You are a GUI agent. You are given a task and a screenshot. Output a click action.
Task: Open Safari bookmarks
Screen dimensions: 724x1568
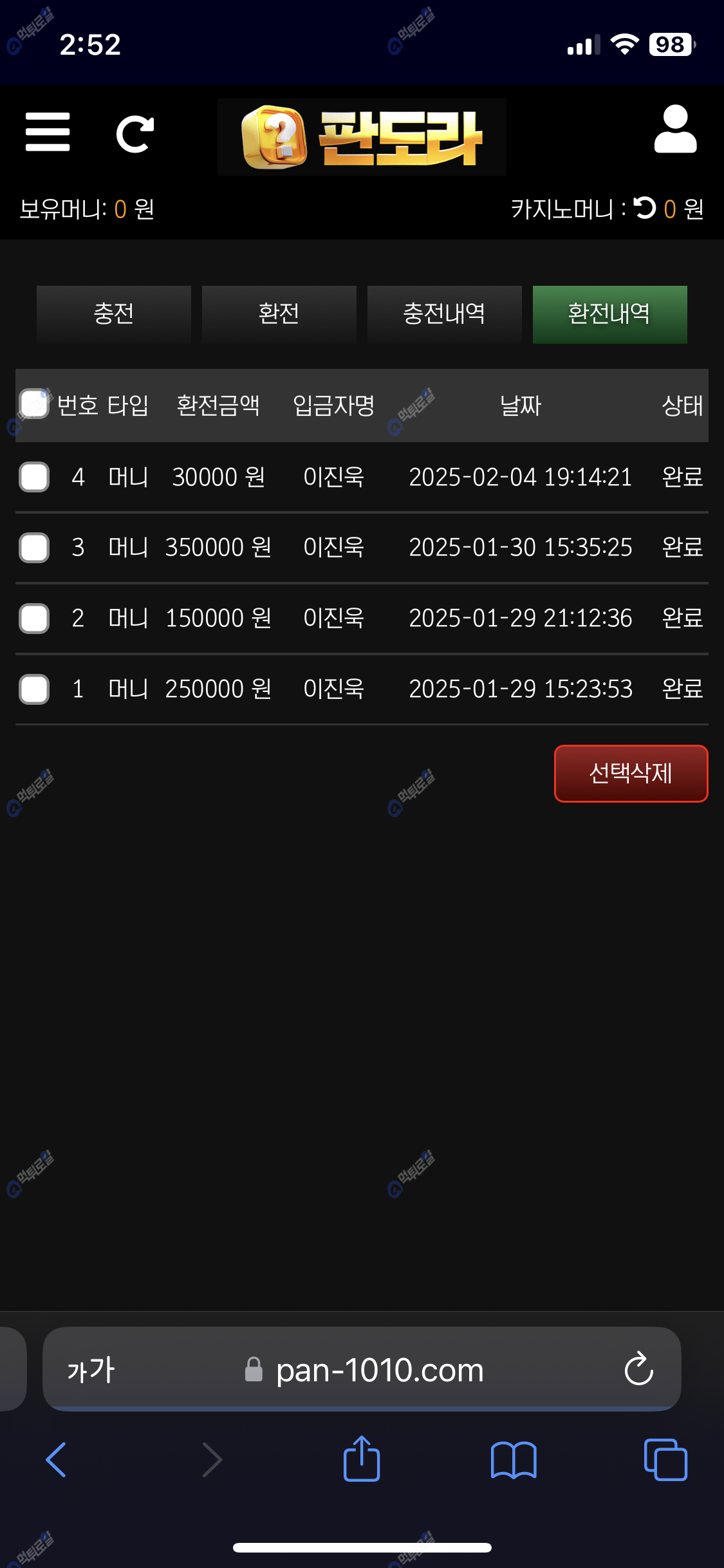click(513, 1459)
